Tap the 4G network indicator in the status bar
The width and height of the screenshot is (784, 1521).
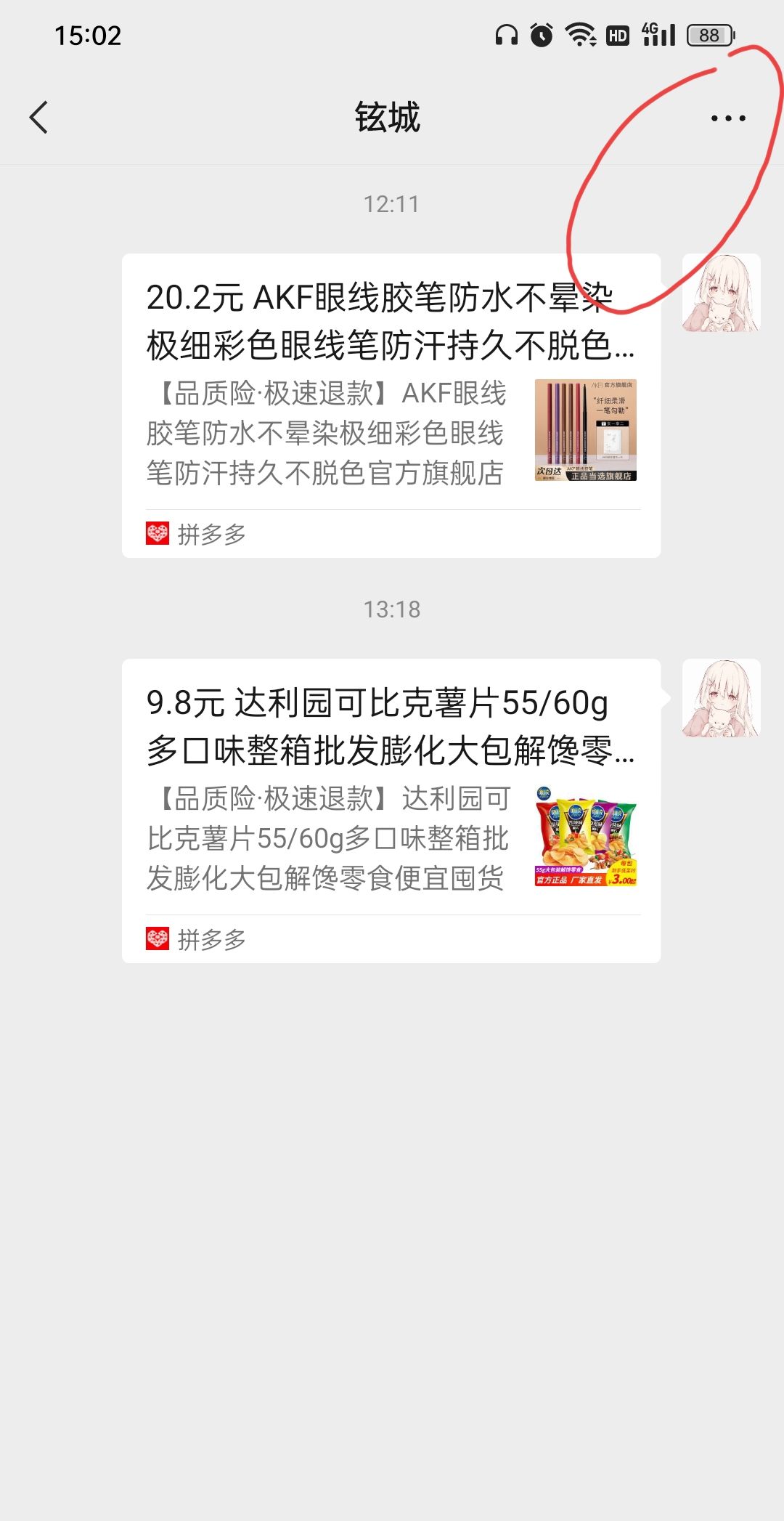651,30
